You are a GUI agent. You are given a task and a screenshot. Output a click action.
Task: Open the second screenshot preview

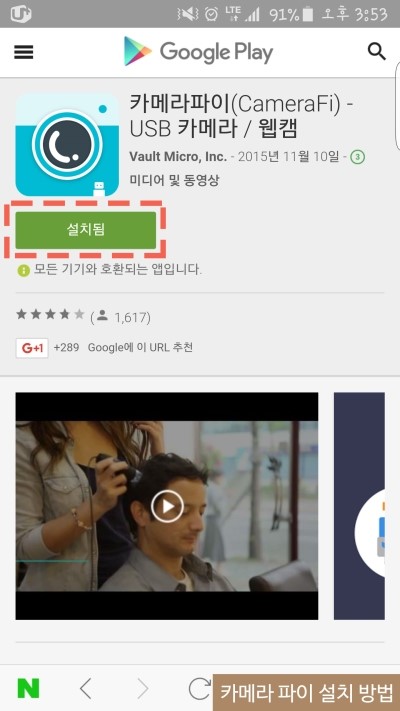[x=359, y=506]
